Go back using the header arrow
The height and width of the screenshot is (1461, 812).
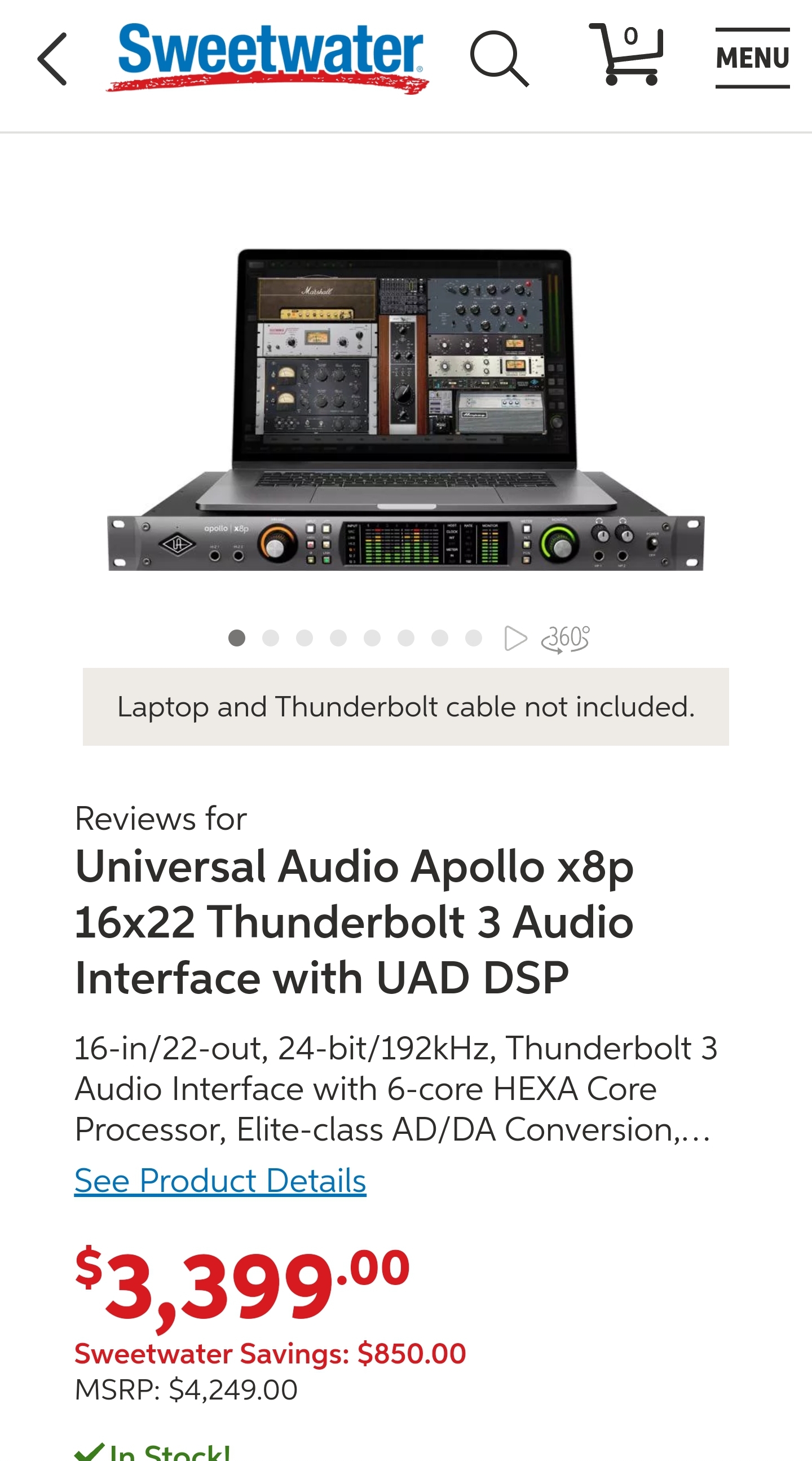52,59
